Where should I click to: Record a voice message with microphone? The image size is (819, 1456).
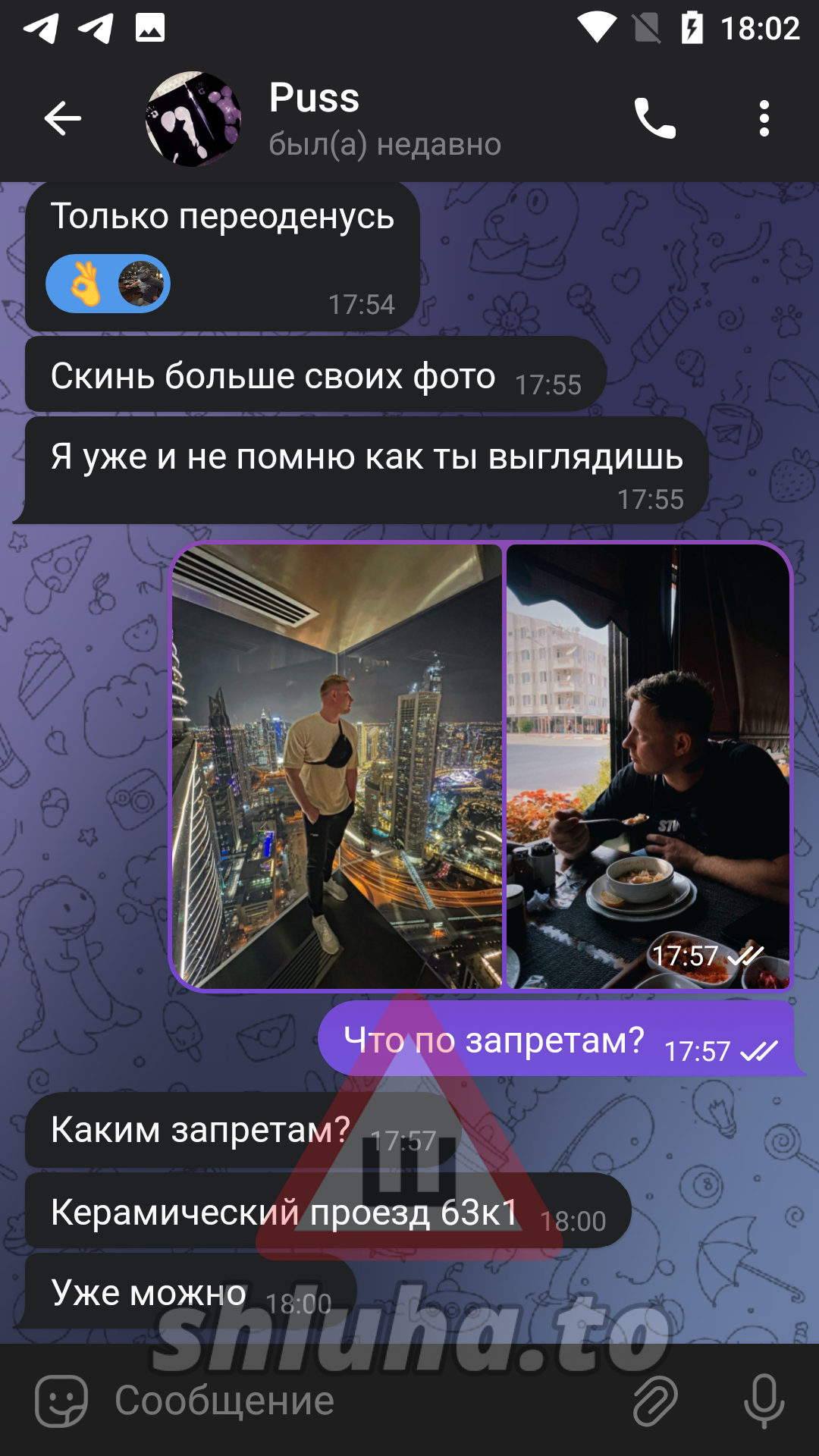click(764, 1401)
